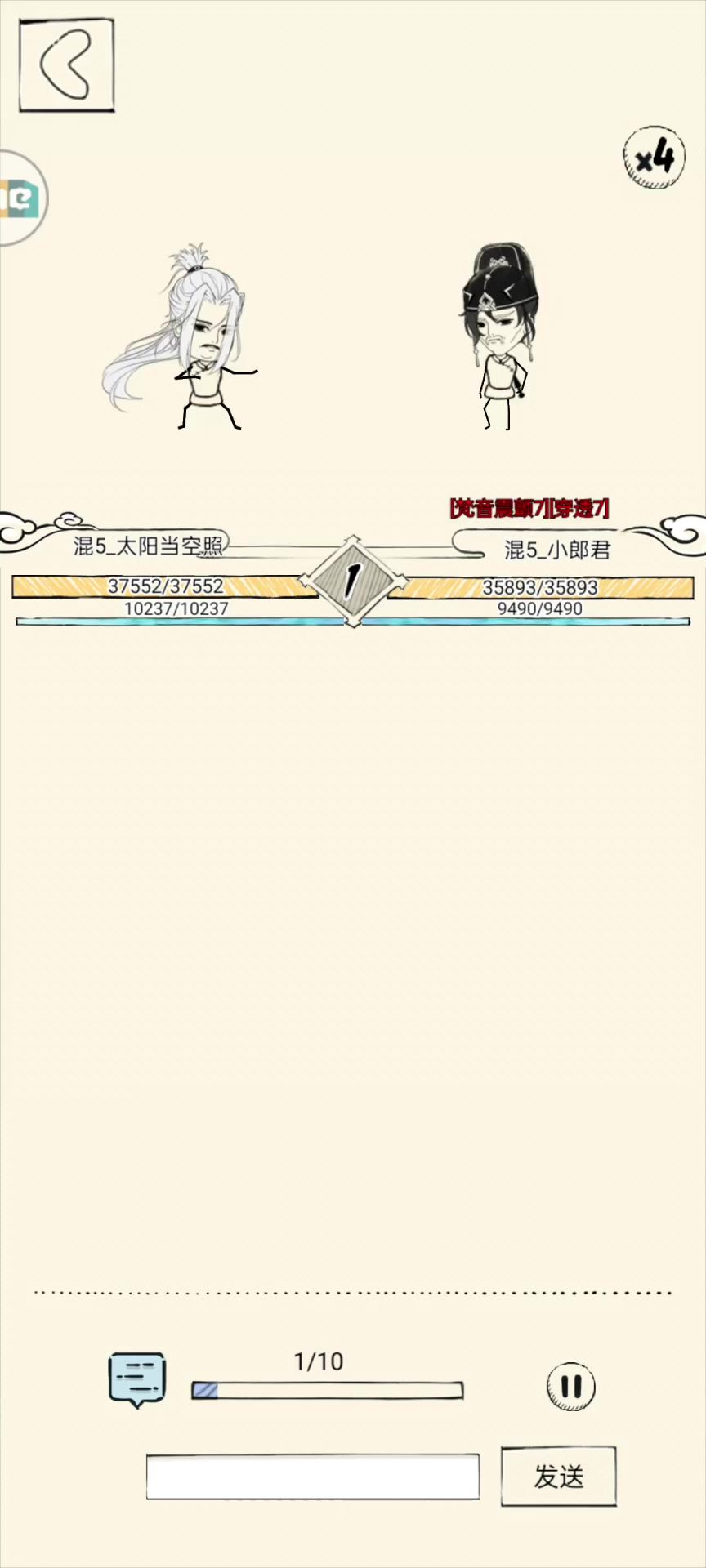The image size is (706, 1568).
Task: Go back using the top-left arrow
Action: click(x=66, y=65)
